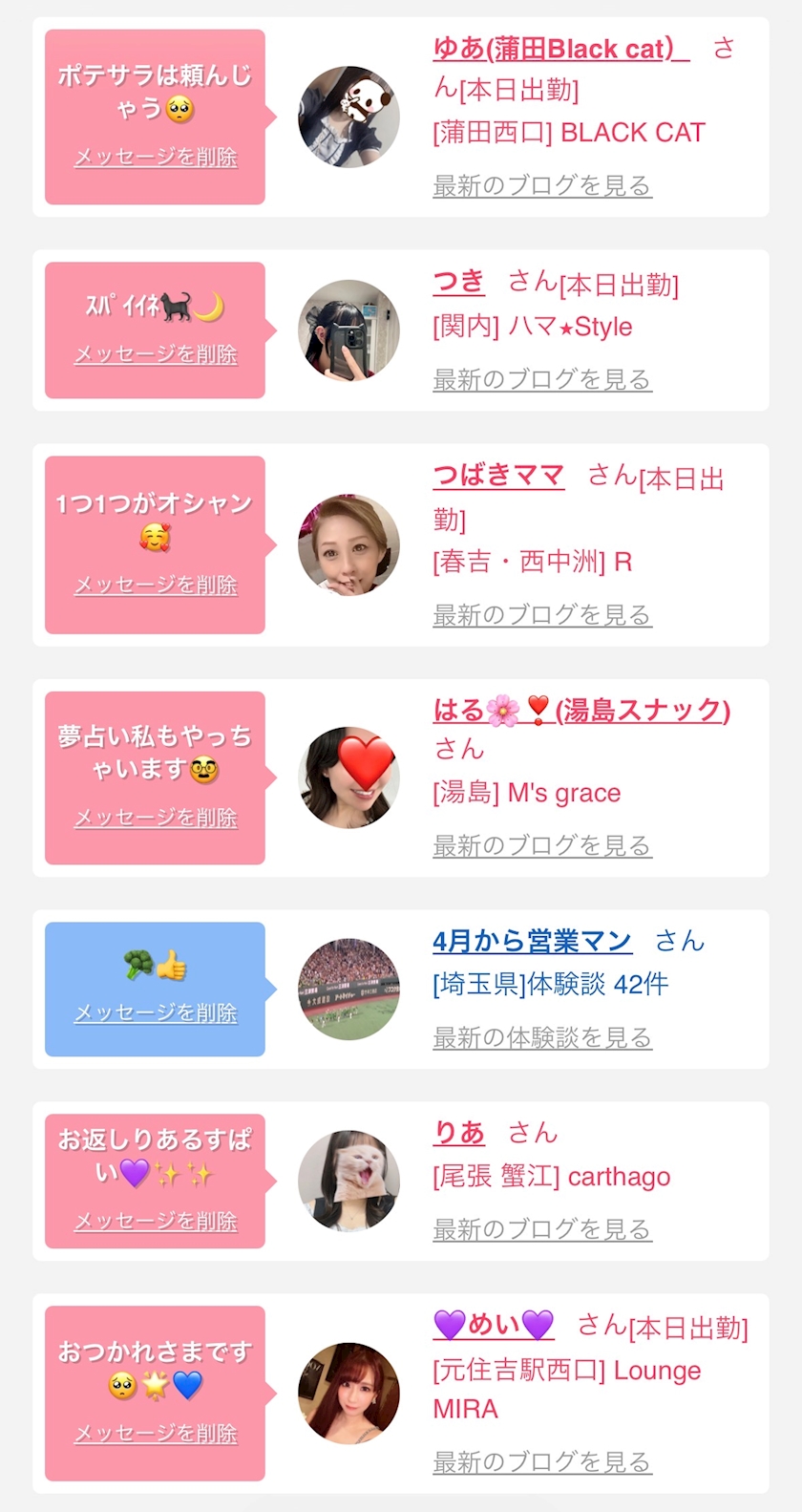Open りあ profile name link

(458, 1133)
